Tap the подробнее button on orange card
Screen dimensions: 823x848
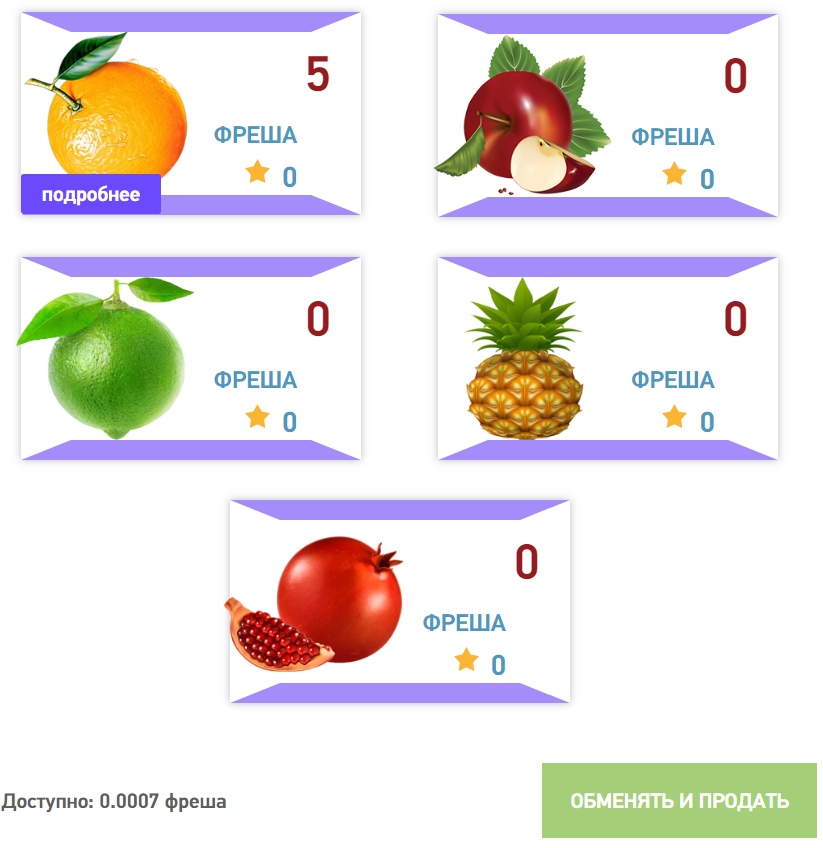[91, 194]
